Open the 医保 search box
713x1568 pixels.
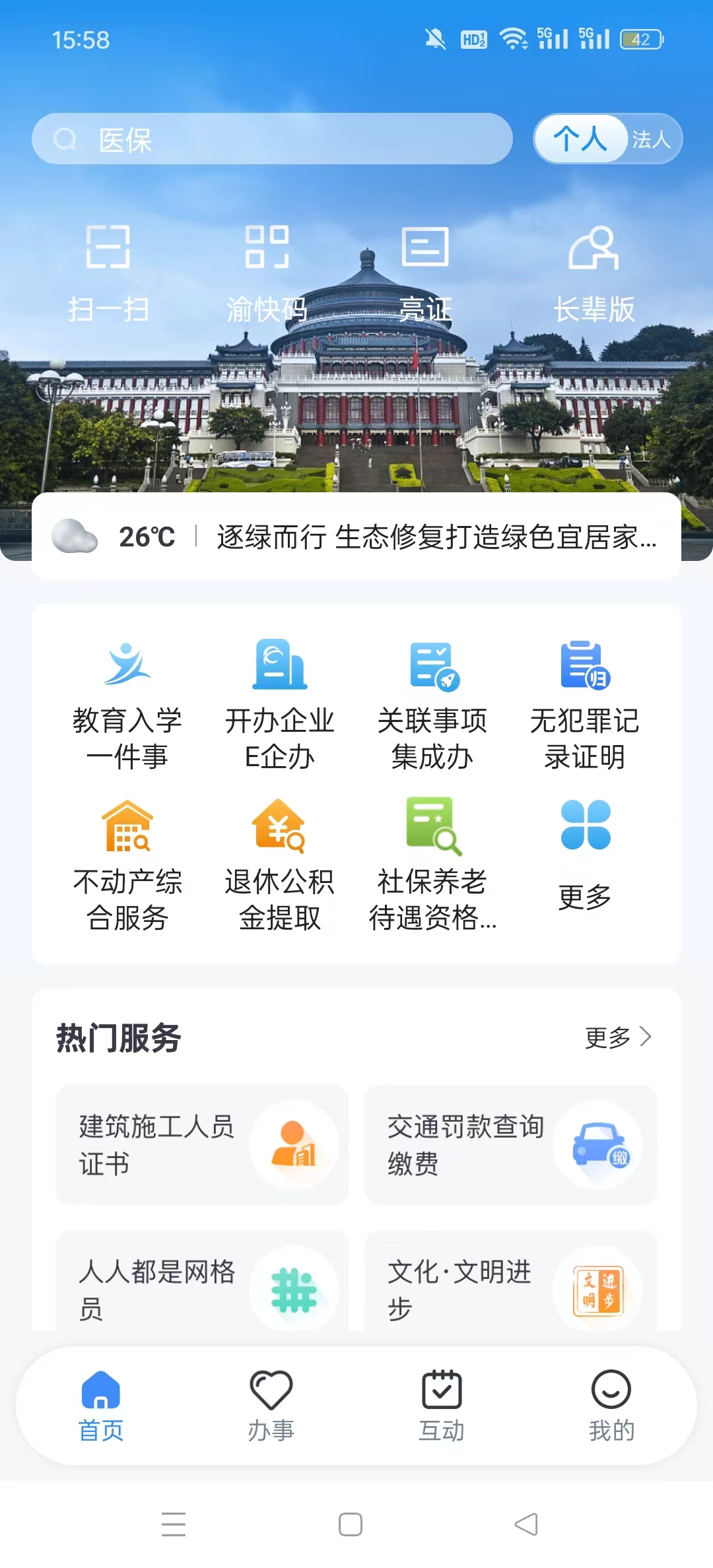[272, 139]
